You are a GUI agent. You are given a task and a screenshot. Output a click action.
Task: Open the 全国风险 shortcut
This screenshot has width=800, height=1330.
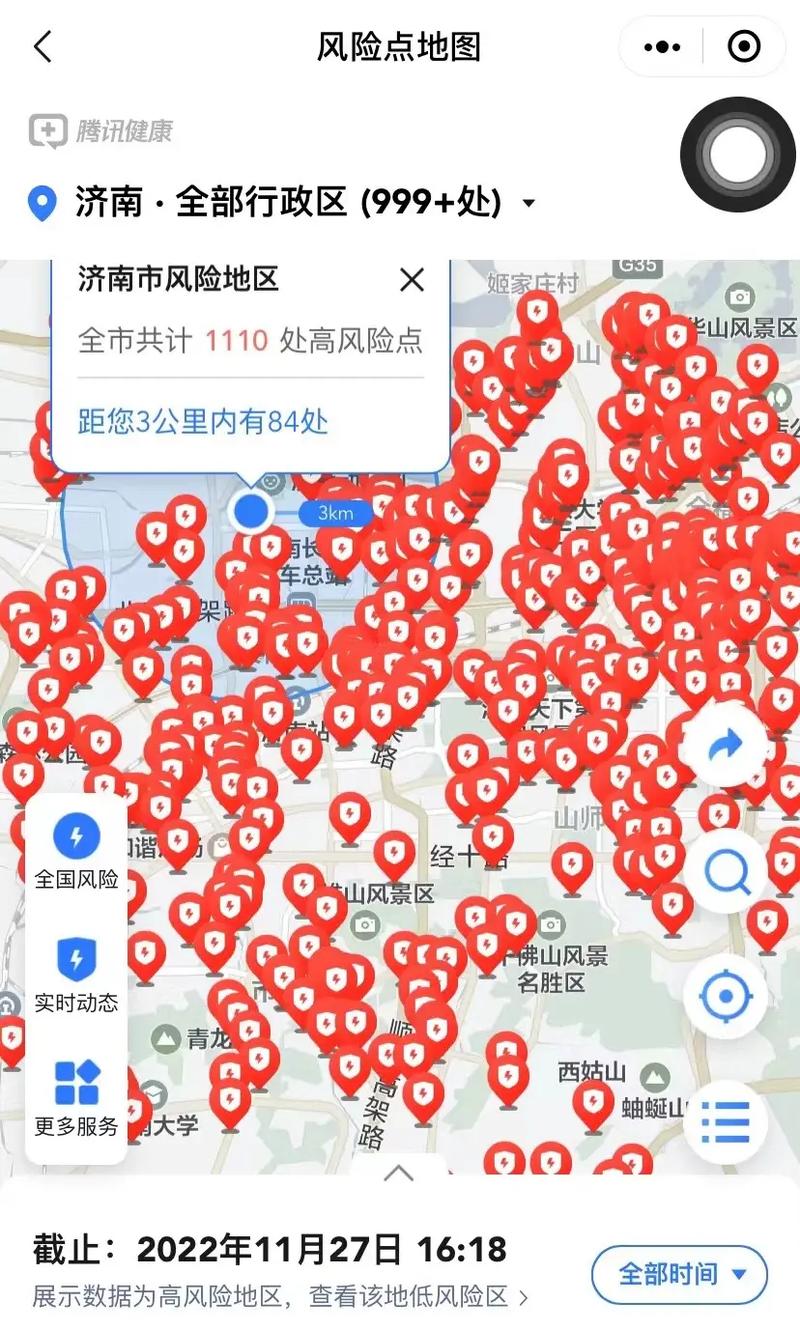pyautogui.click(x=76, y=851)
